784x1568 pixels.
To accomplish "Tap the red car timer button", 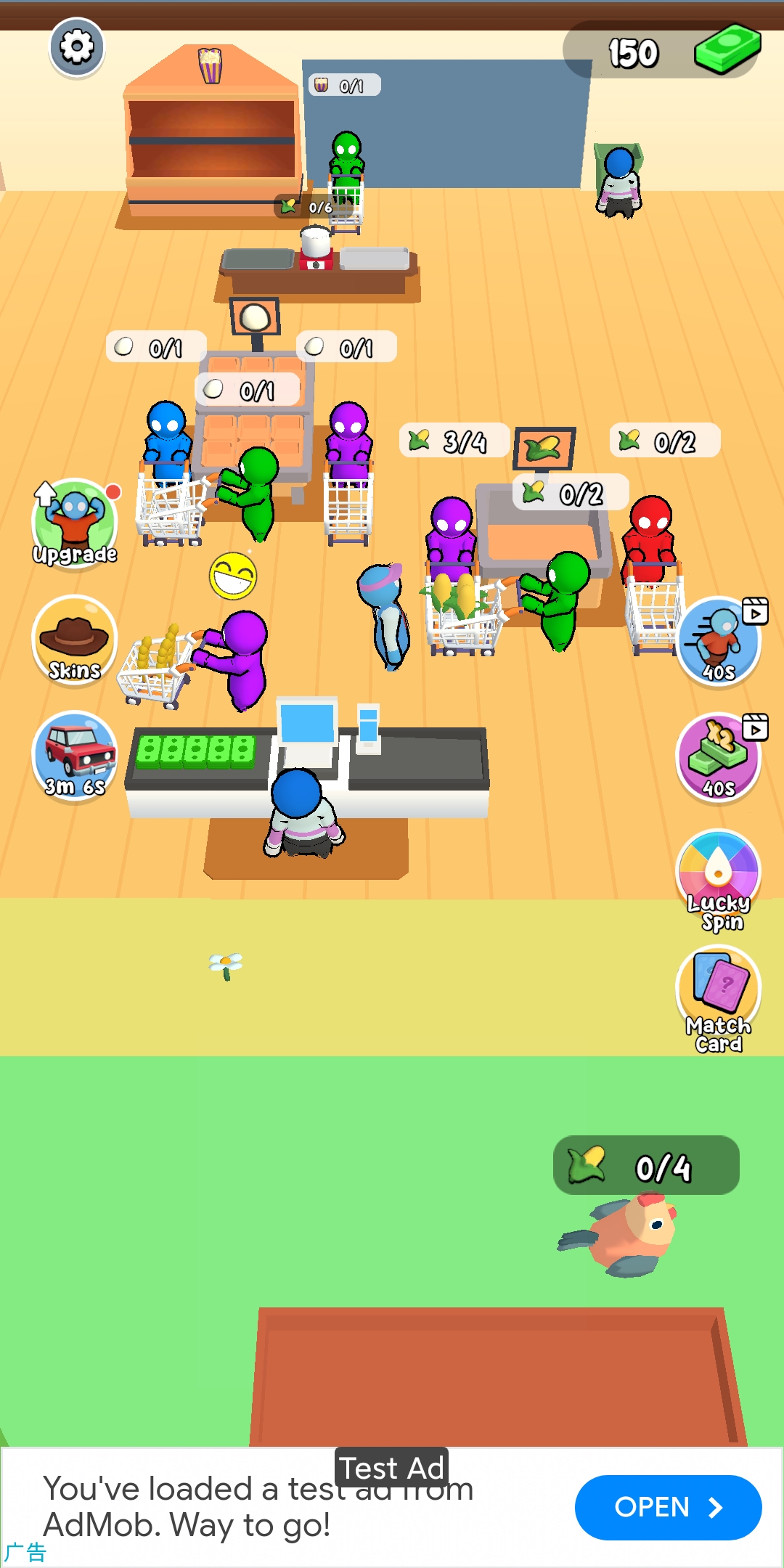I will tap(74, 755).
